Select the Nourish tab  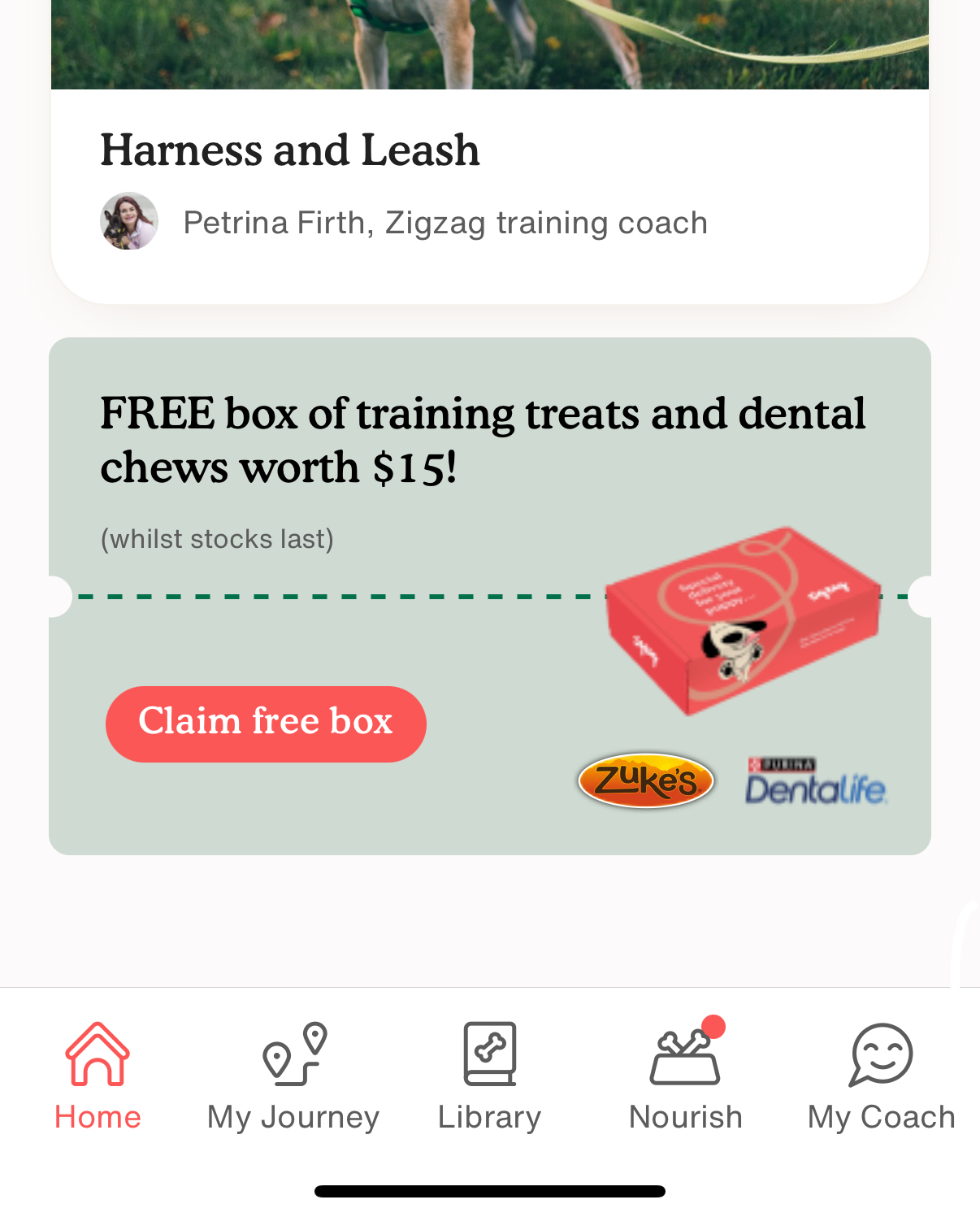point(685,1075)
